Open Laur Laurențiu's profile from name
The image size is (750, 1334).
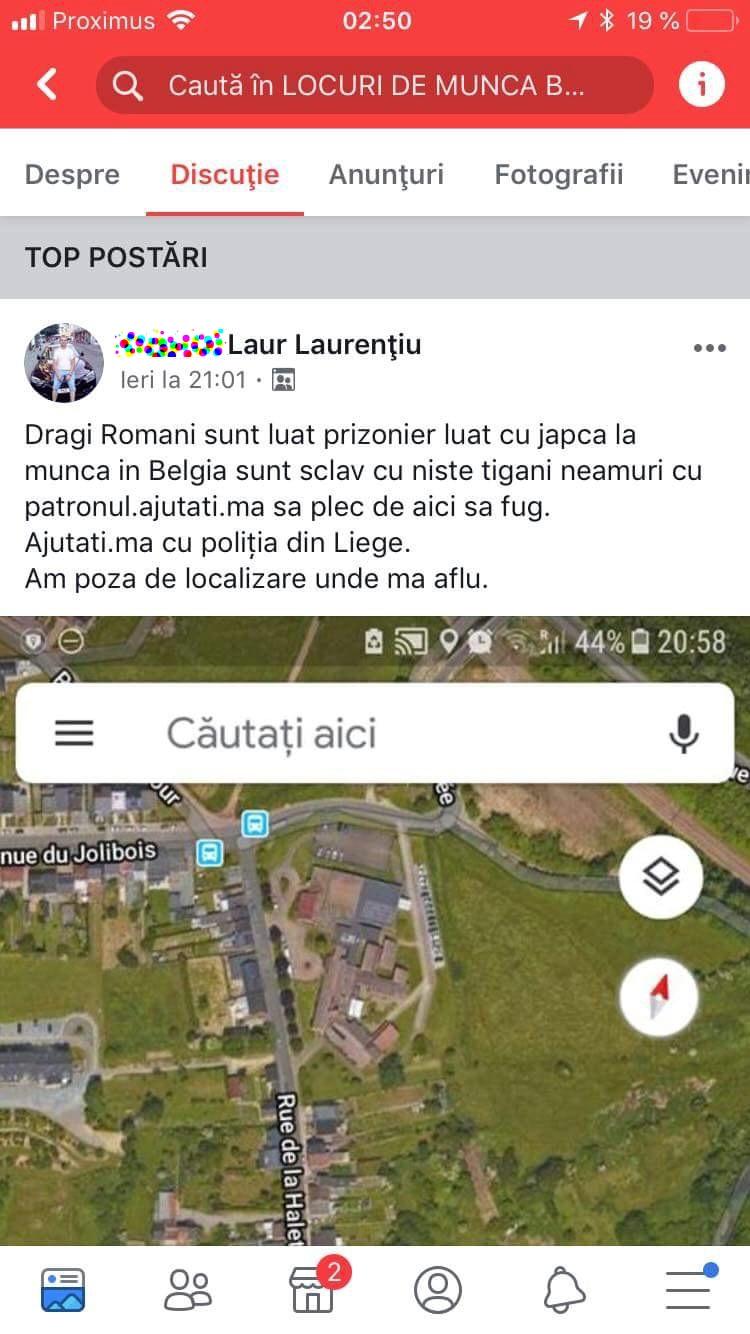(x=324, y=345)
